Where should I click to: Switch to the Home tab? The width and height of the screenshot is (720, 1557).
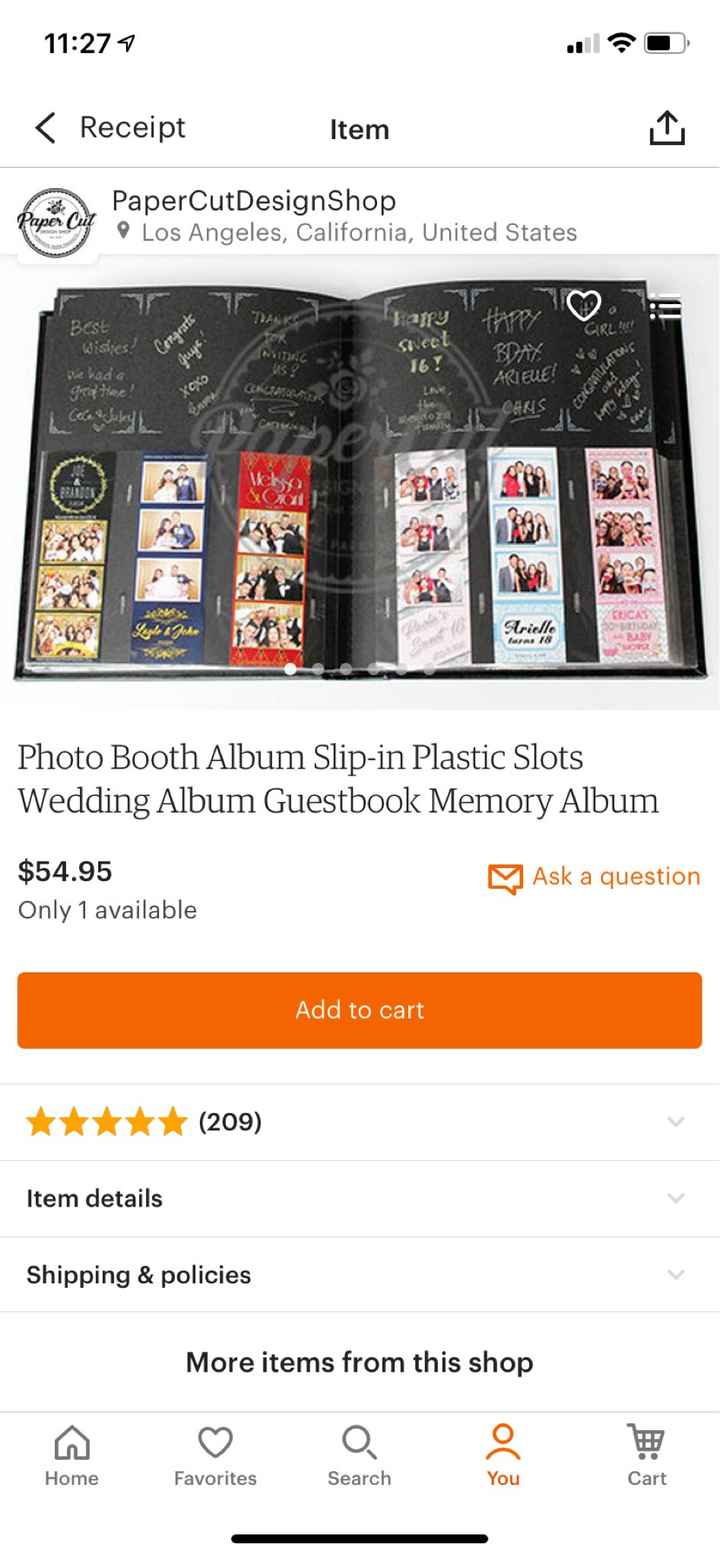point(71,1456)
